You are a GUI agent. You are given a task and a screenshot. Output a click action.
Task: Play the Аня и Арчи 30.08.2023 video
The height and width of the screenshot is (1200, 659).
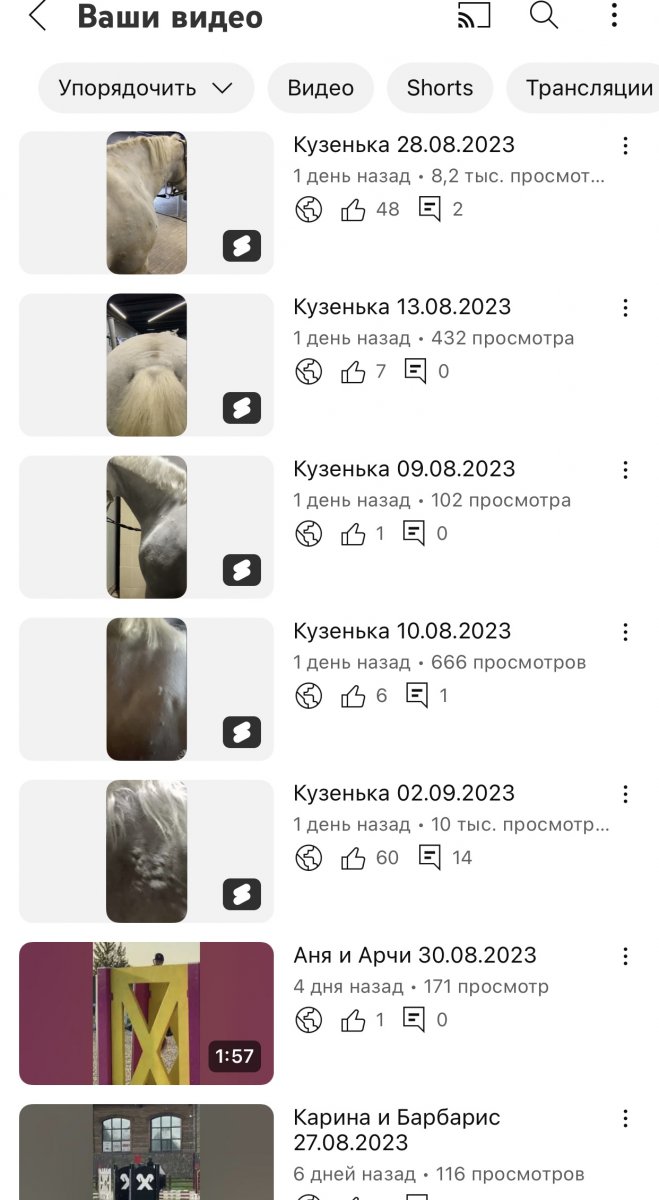146,1013
